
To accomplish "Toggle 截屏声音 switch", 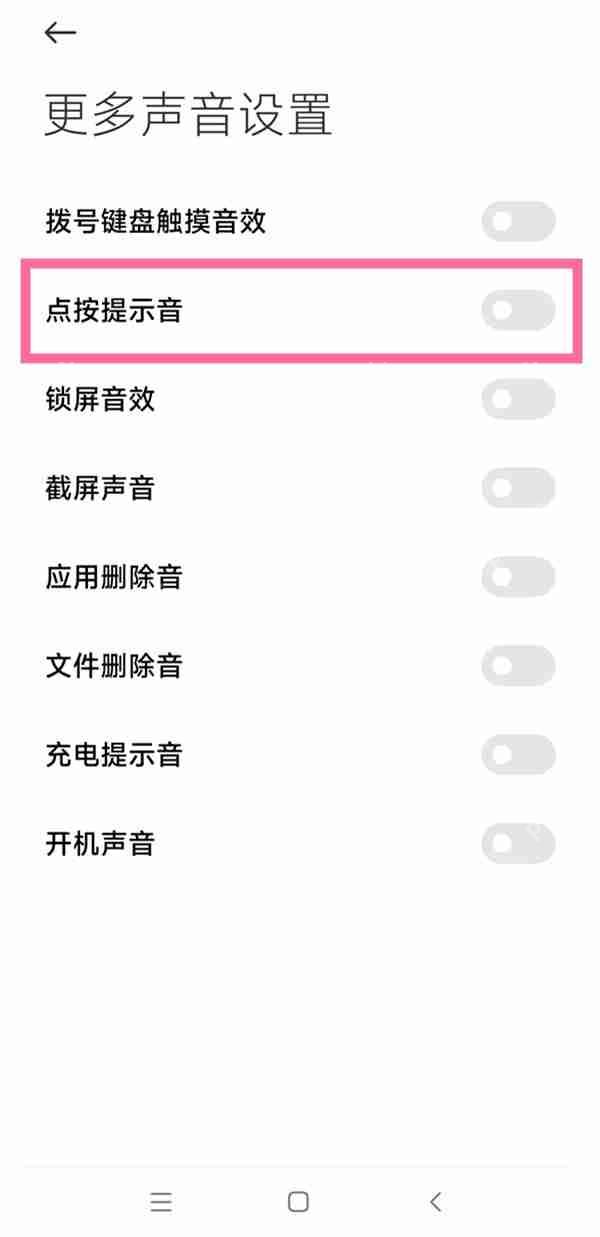I will coord(518,488).
